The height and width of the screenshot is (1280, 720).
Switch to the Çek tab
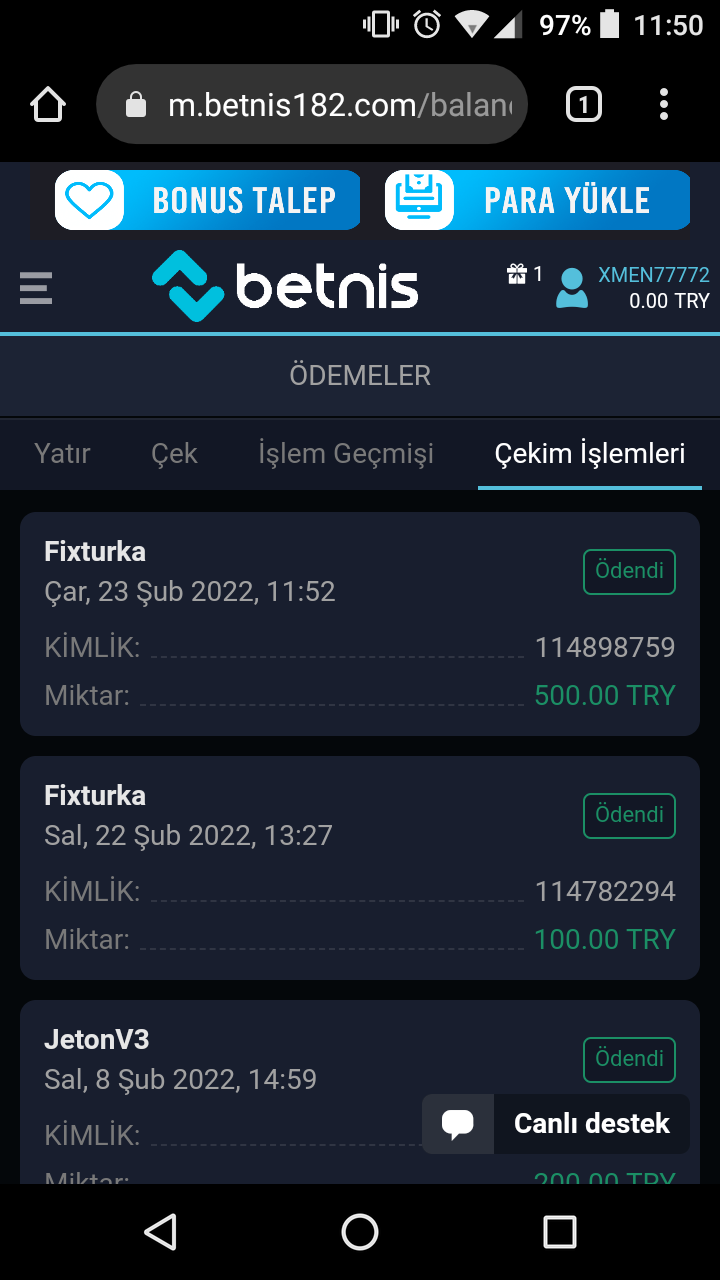click(174, 454)
